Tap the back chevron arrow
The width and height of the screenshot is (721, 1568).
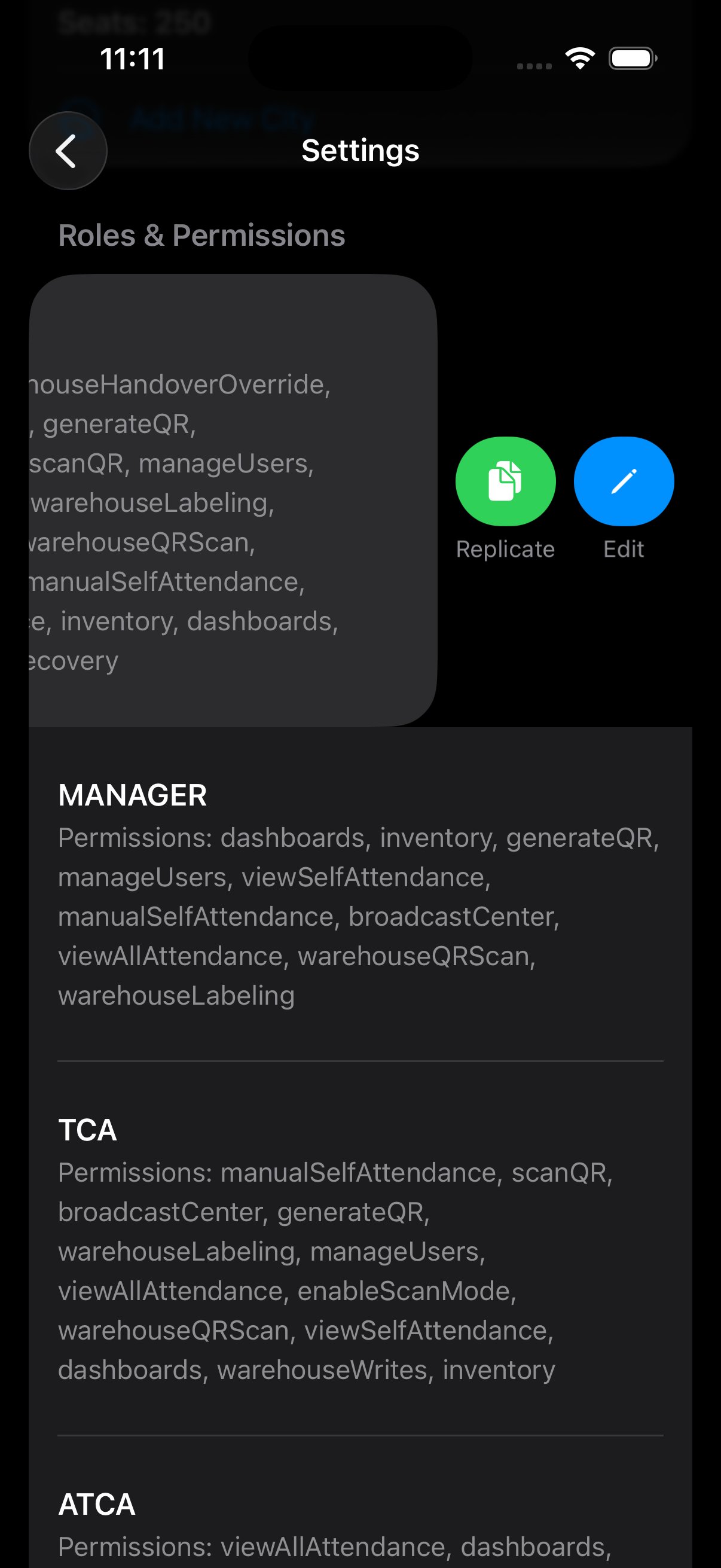click(68, 151)
